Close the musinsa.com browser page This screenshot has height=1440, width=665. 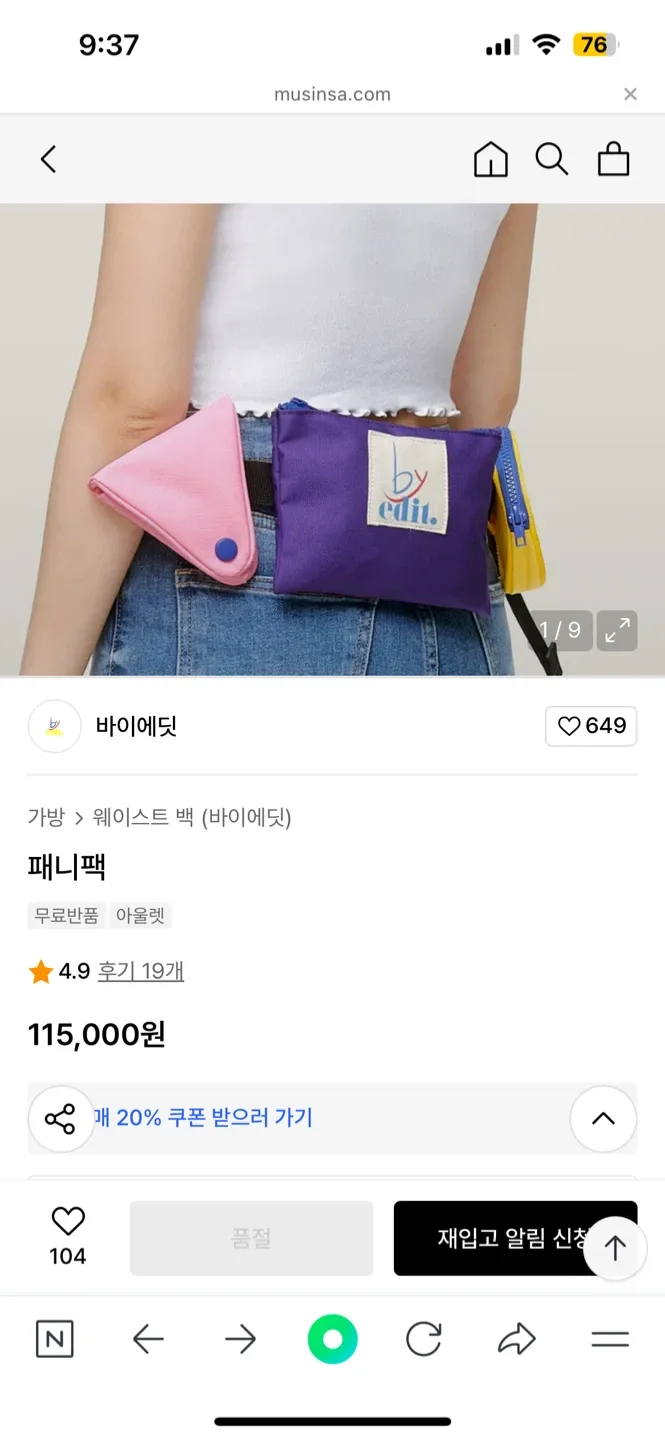(630, 94)
